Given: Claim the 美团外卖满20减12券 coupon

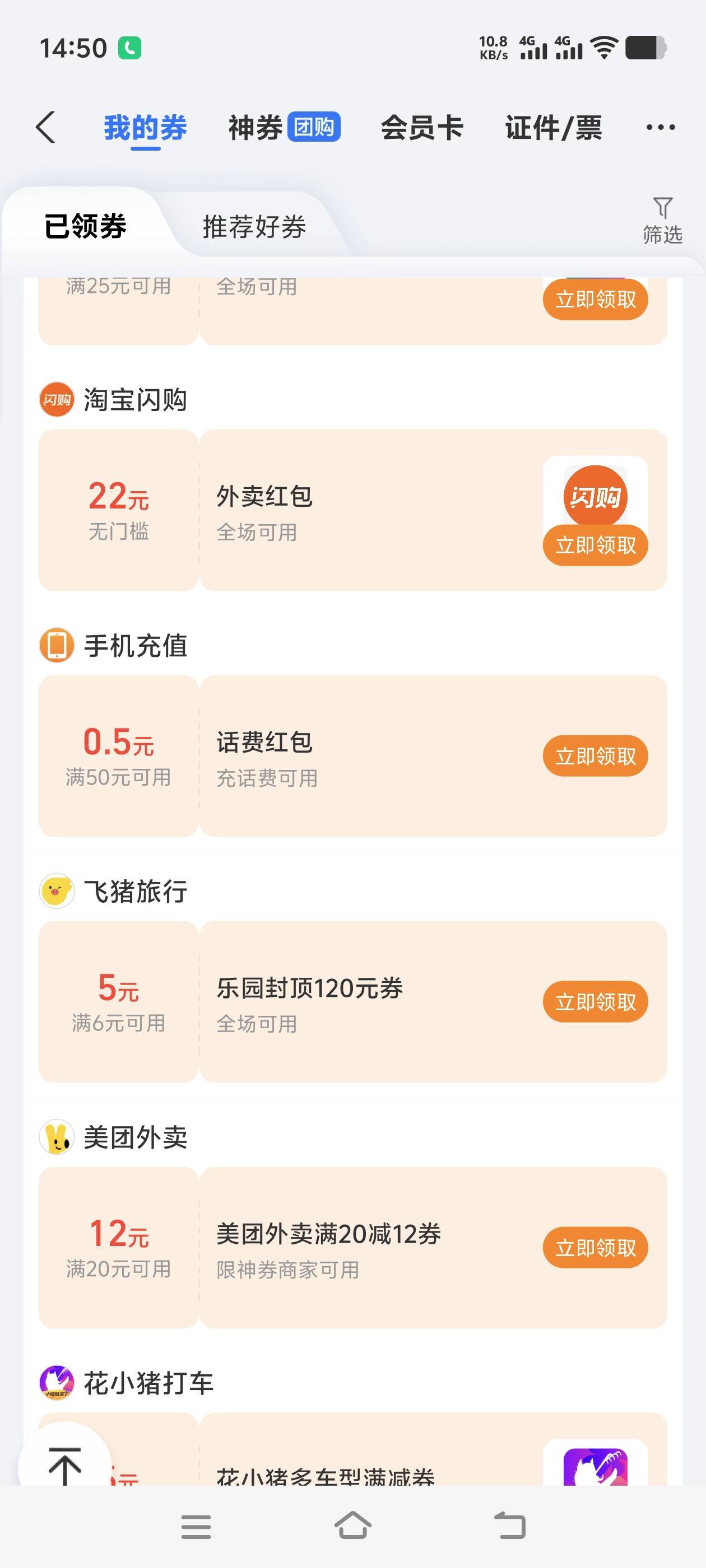Looking at the screenshot, I should [x=595, y=1248].
